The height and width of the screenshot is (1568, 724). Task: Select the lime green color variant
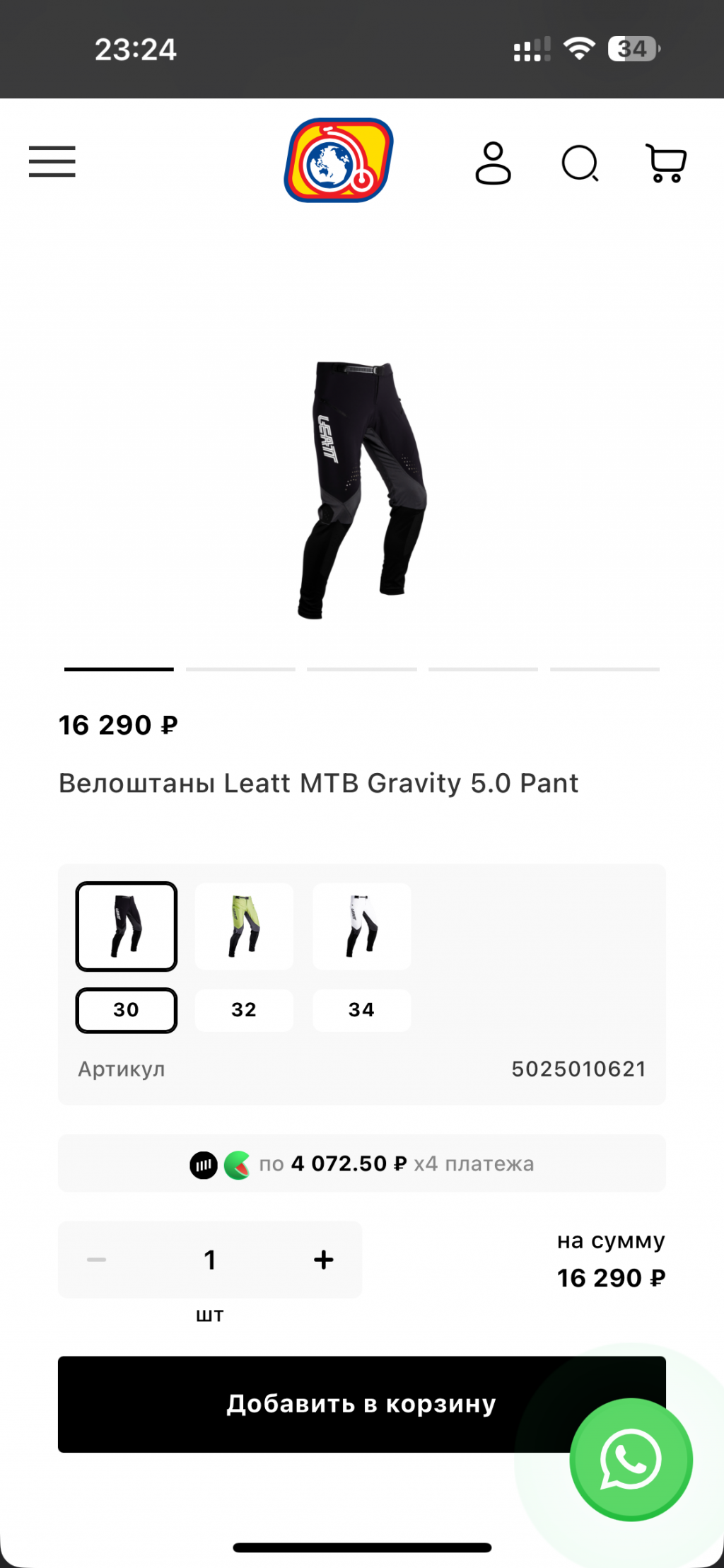(x=244, y=926)
